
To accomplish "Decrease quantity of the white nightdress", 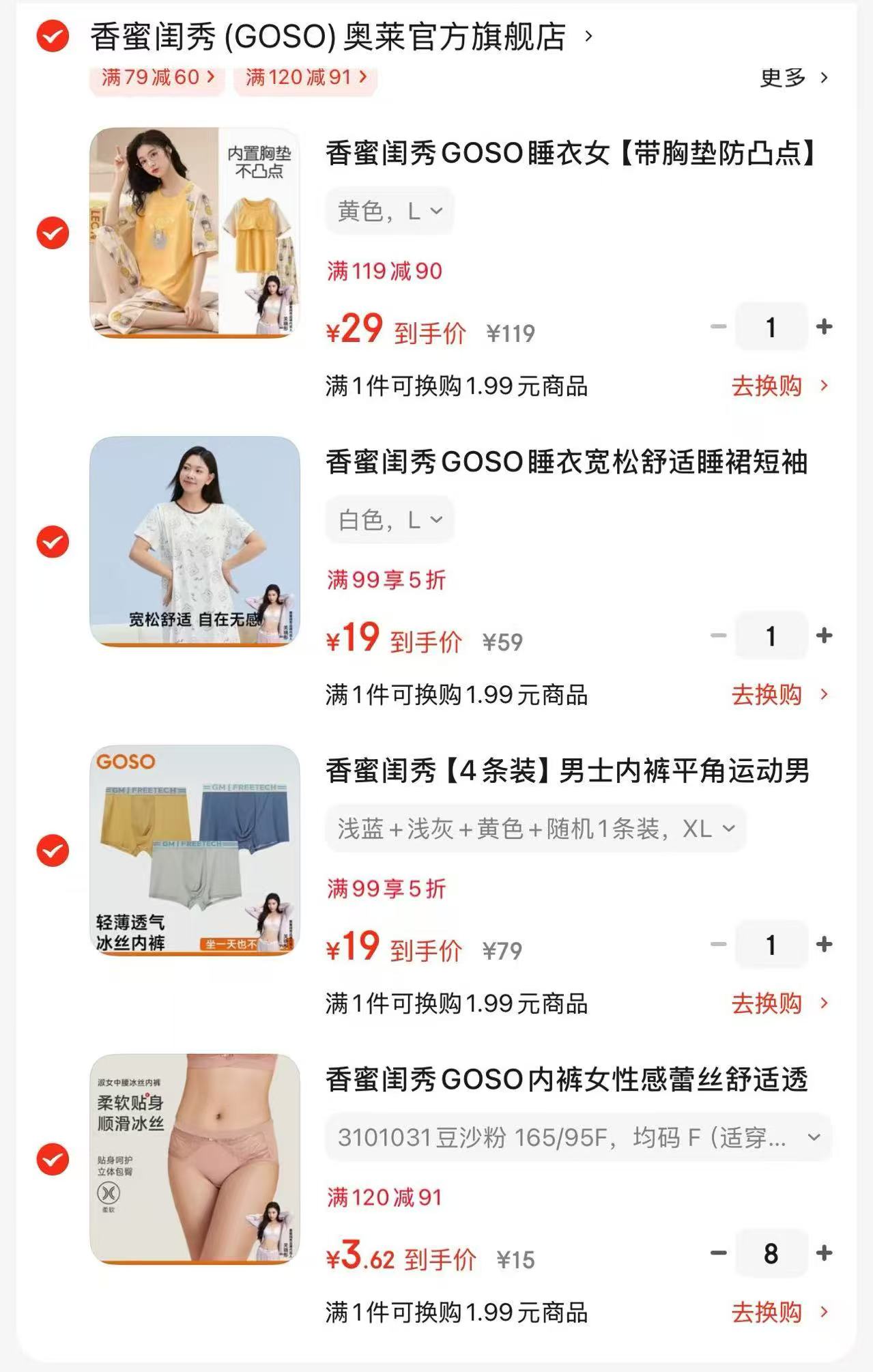I will [x=717, y=635].
